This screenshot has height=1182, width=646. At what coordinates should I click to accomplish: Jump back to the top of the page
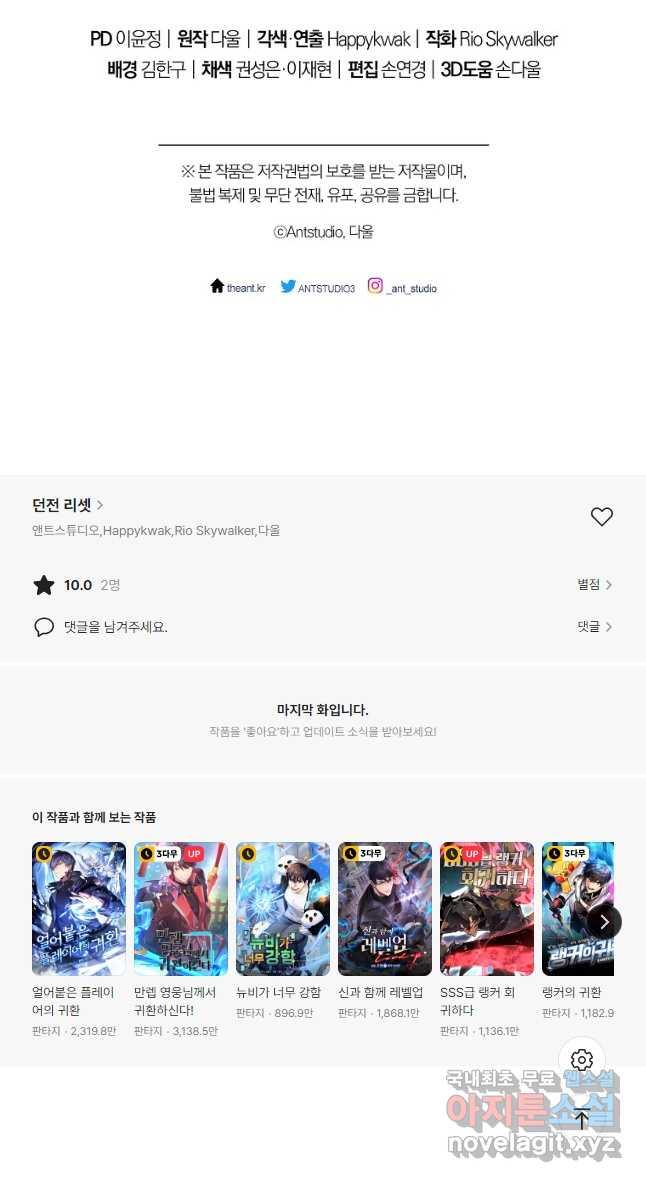click(x=582, y=1120)
